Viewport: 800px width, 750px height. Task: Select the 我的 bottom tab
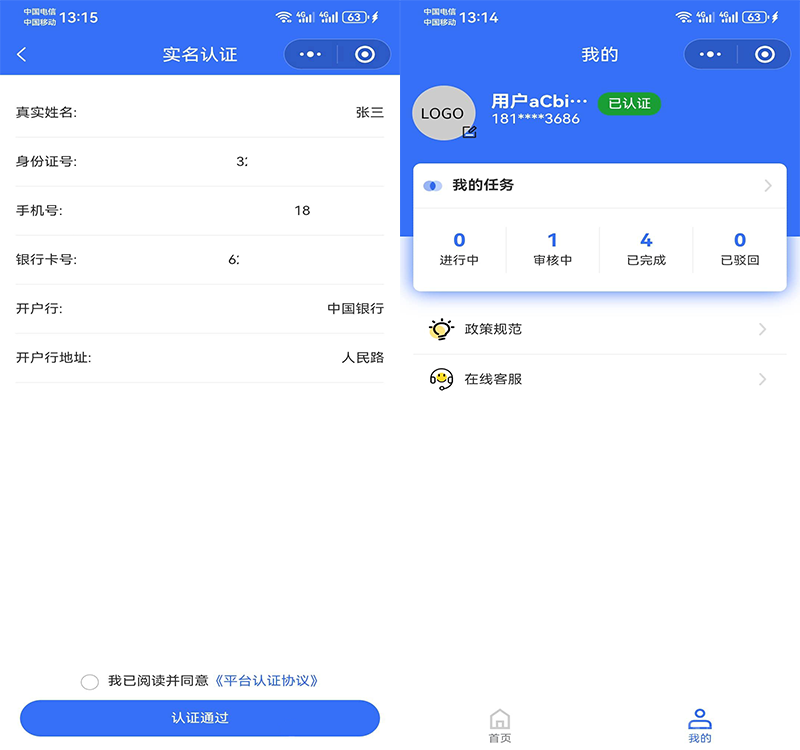coord(700,726)
